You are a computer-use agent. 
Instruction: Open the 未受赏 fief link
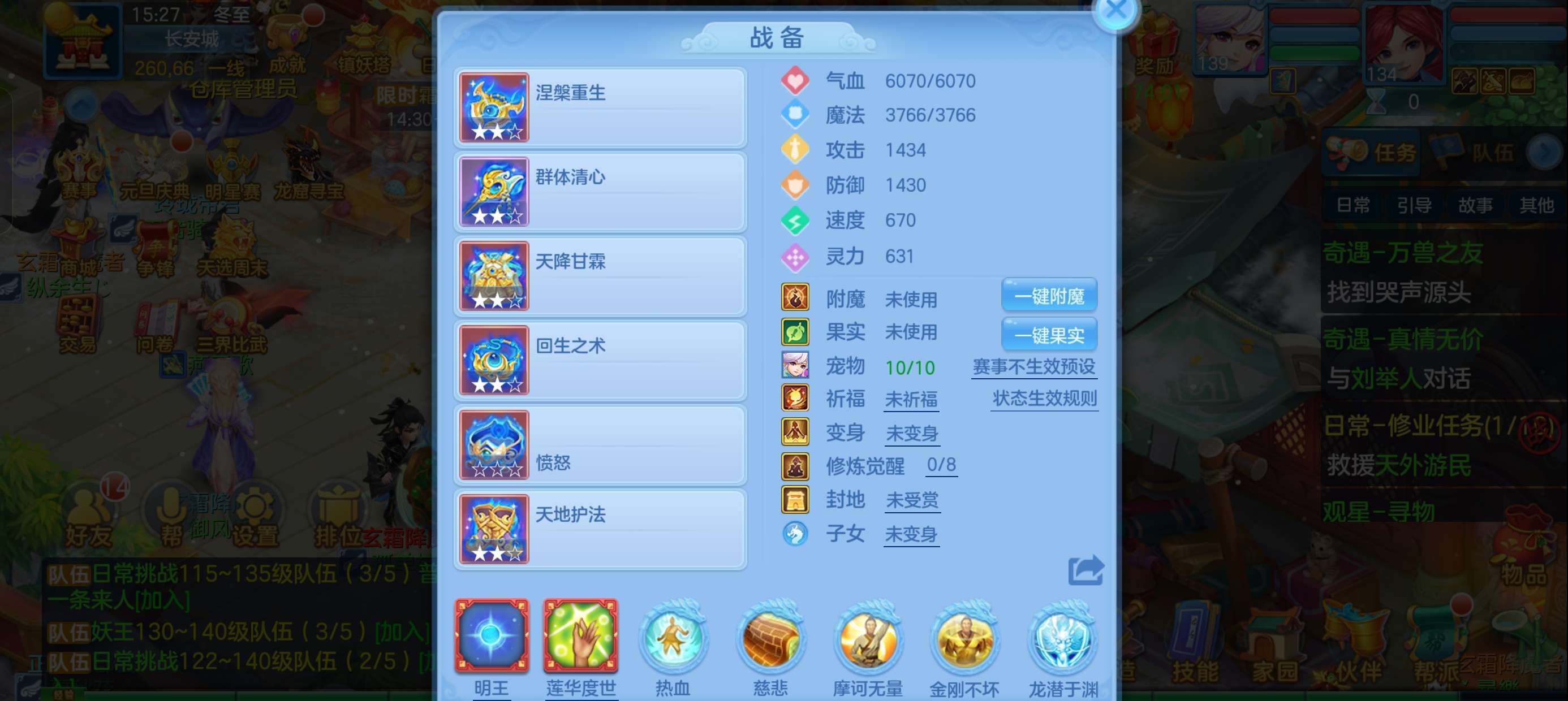912,500
